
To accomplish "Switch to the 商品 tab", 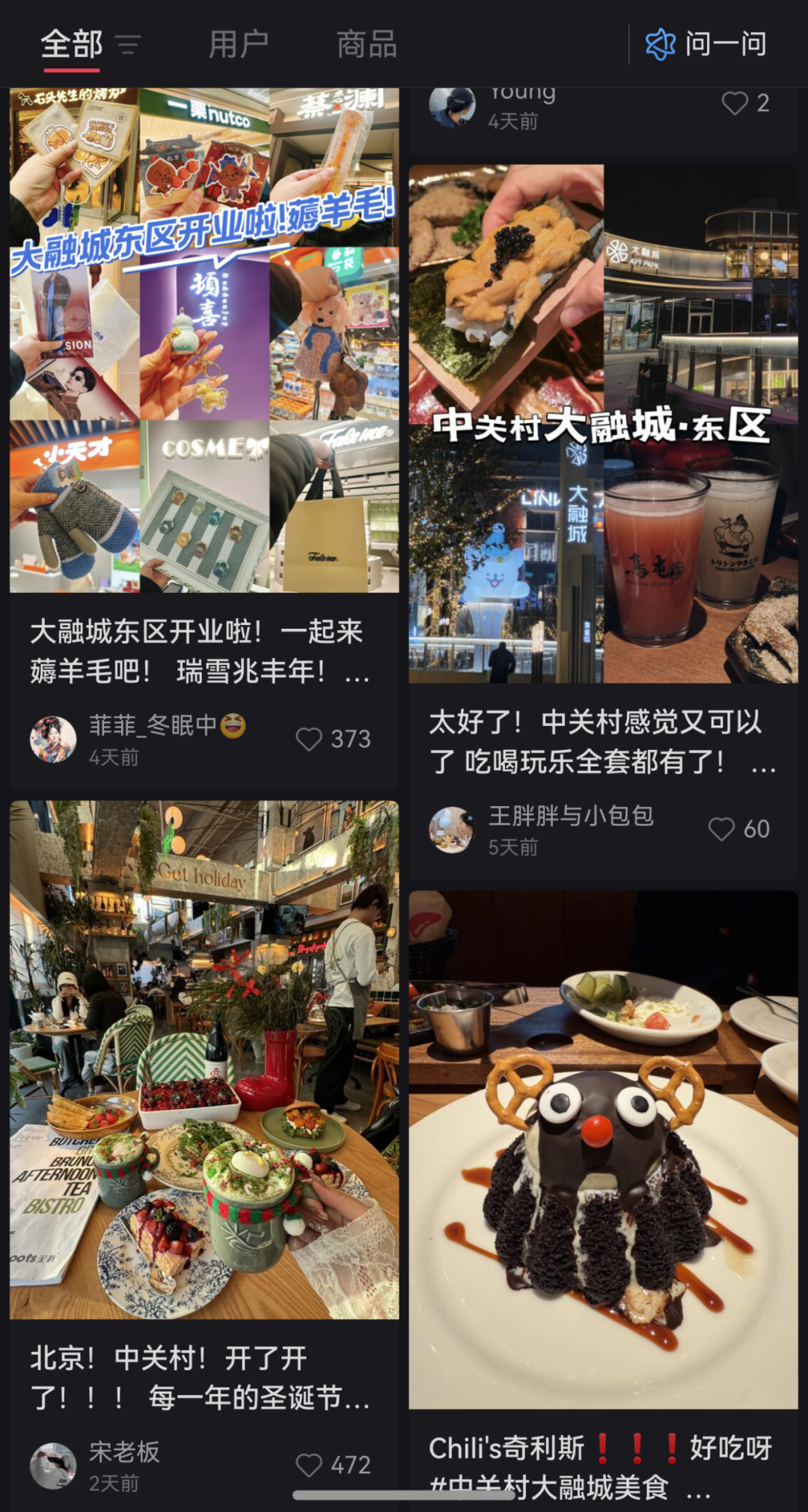I will point(366,45).
